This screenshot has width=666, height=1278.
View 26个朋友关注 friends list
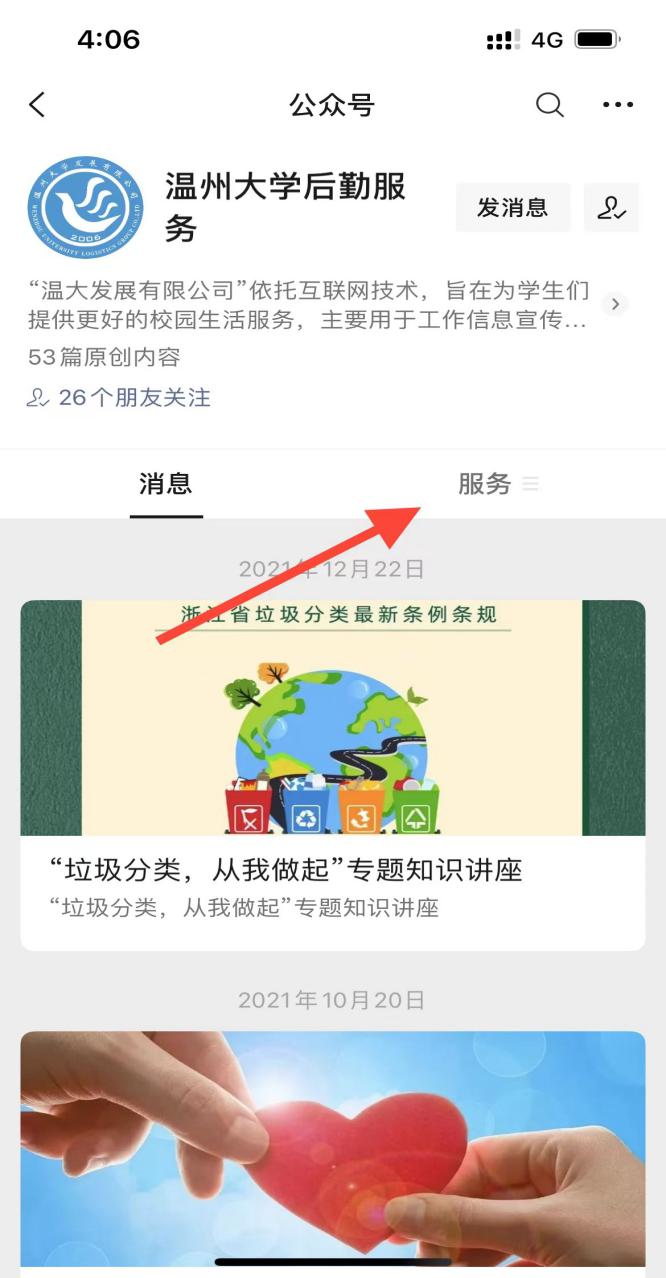tap(120, 397)
